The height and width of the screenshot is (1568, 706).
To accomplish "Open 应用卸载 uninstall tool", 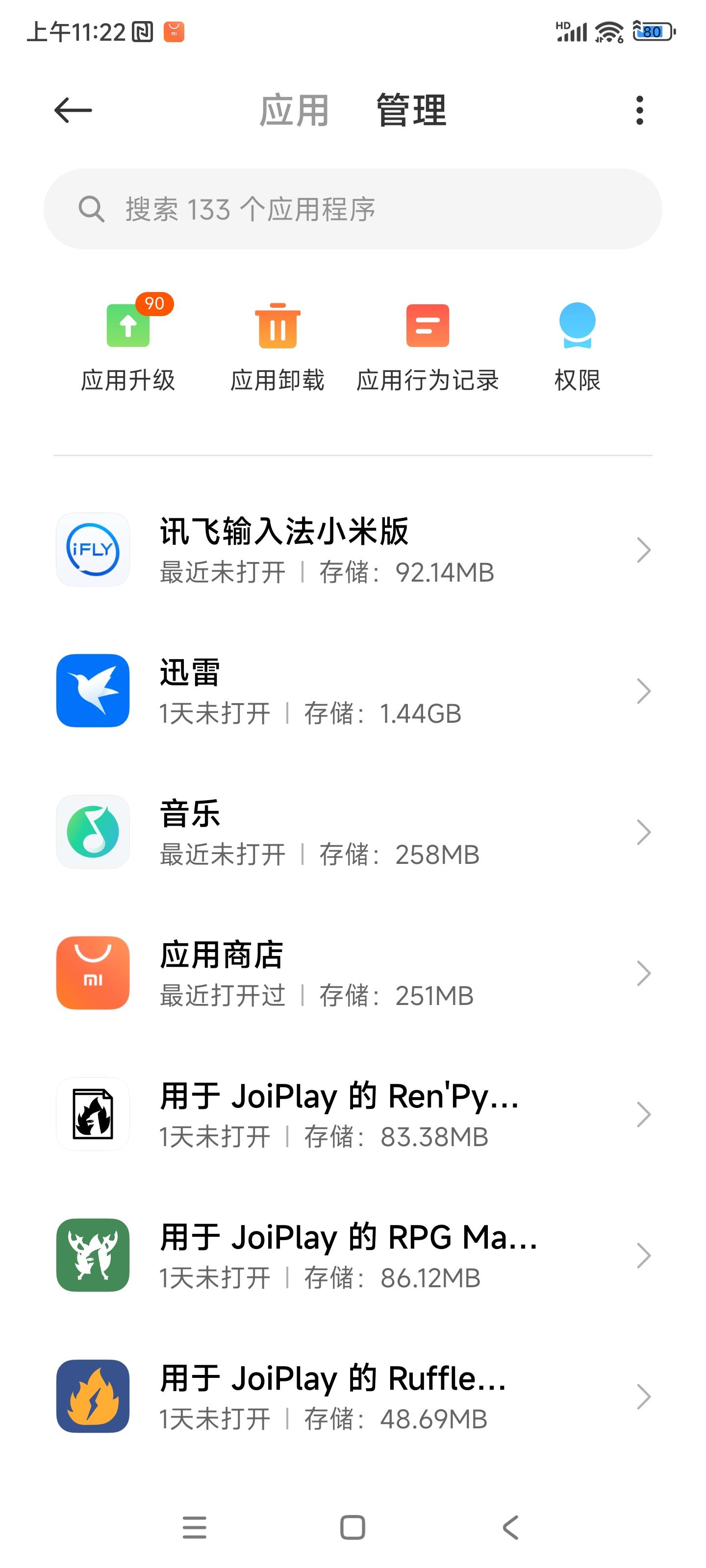I will click(x=277, y=344).
